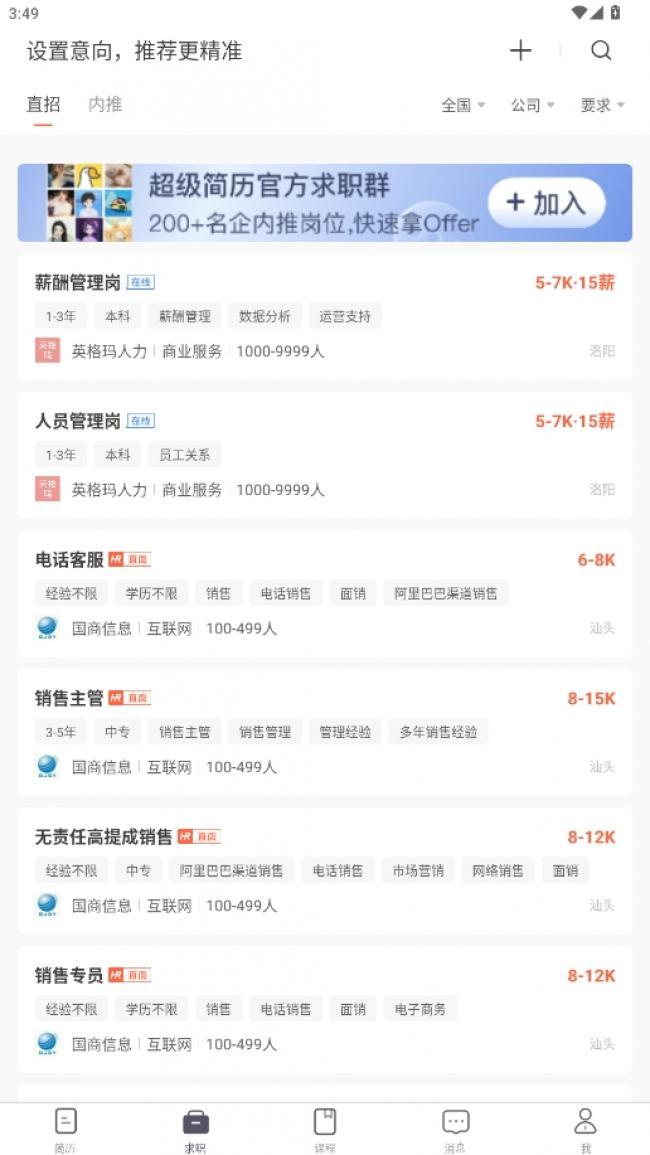The height and width of the screenshot is (1155, 650).
Task: Select the 直招 tab
Action: [43, 105]
